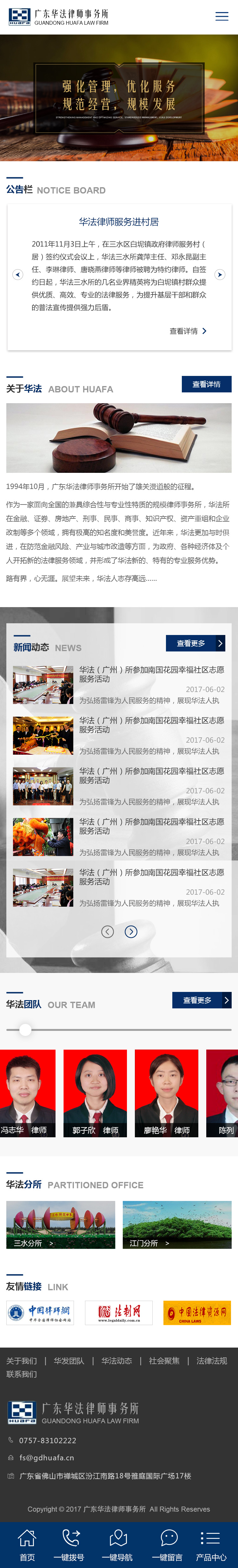238x1568 pixels.
Task: Tap 查看更多 in the 华法团队 section
Action: tap(202, 1000)
